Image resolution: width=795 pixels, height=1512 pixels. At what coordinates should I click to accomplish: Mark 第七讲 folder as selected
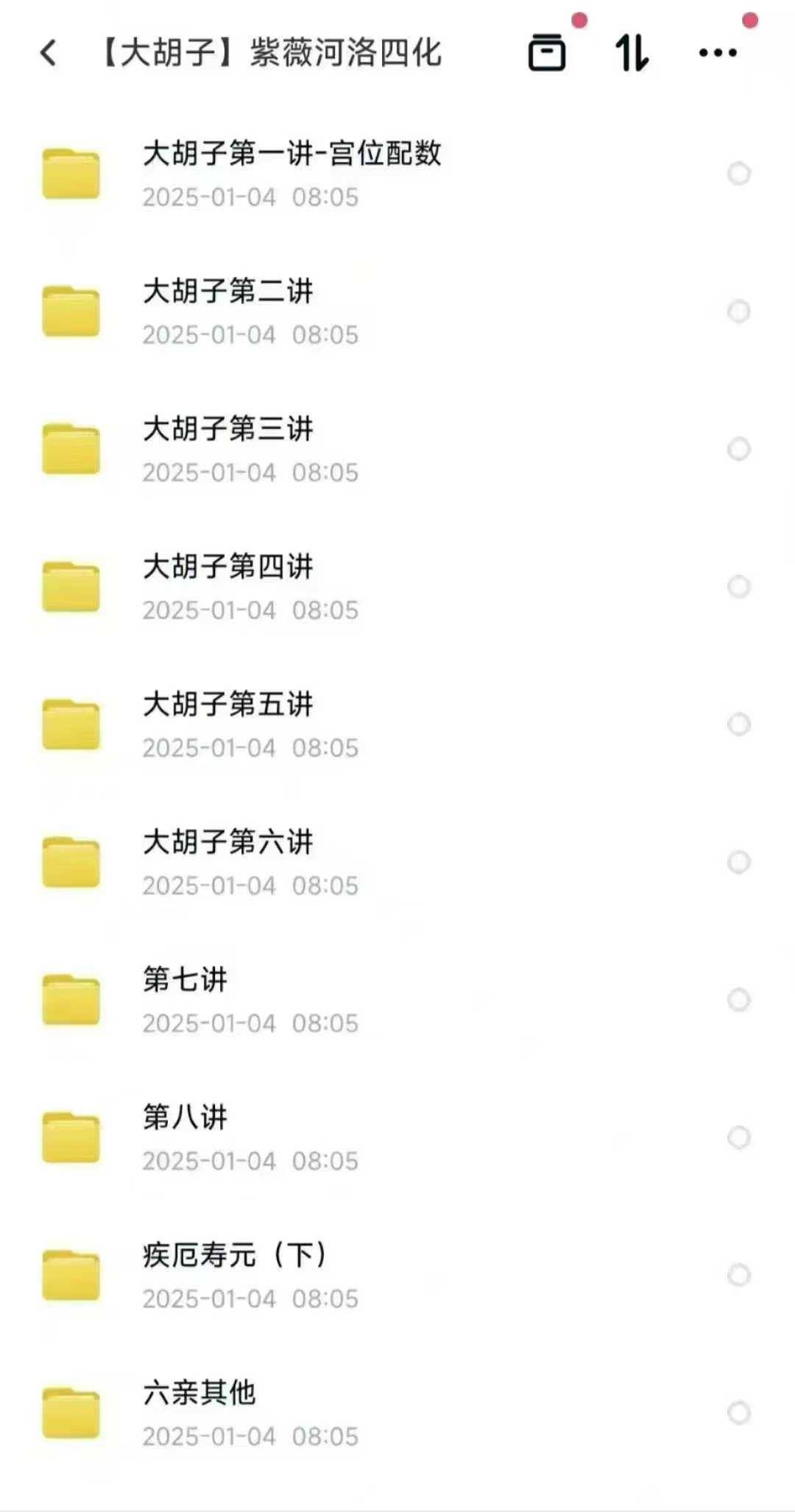point(738,1000)
